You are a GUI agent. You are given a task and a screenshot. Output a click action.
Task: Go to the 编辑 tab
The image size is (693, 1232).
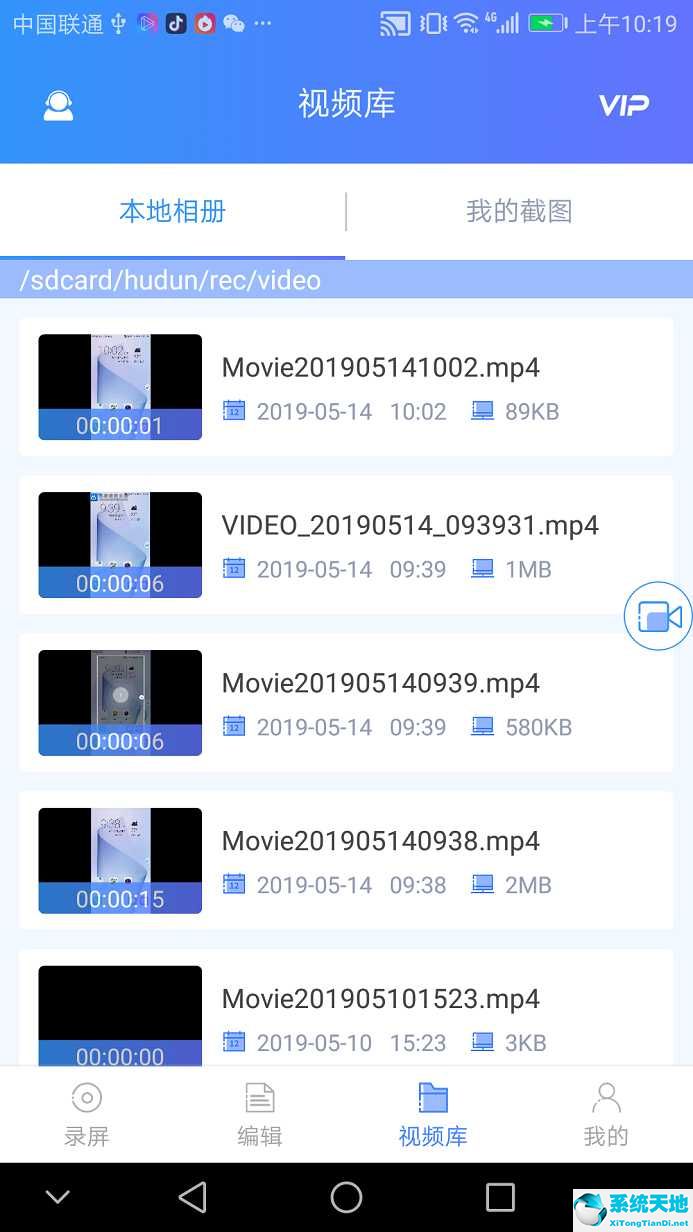point(260,1114)
